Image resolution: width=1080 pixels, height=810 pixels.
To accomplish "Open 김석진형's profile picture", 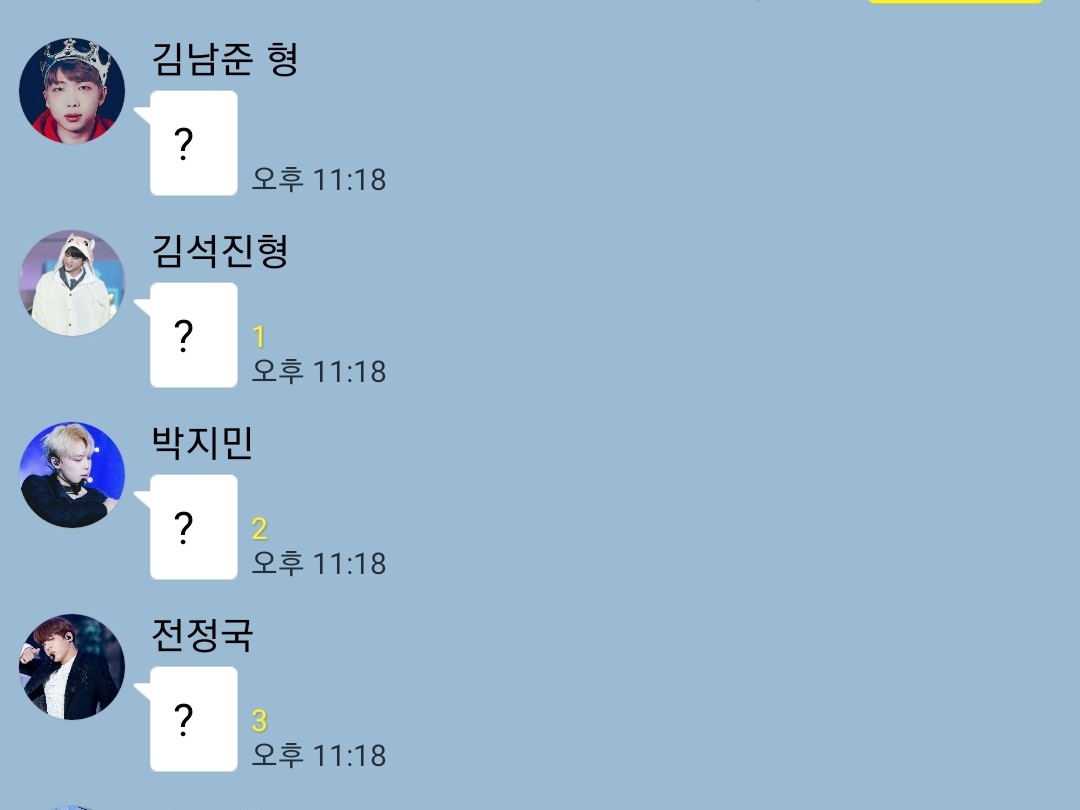I will point(72,283).
